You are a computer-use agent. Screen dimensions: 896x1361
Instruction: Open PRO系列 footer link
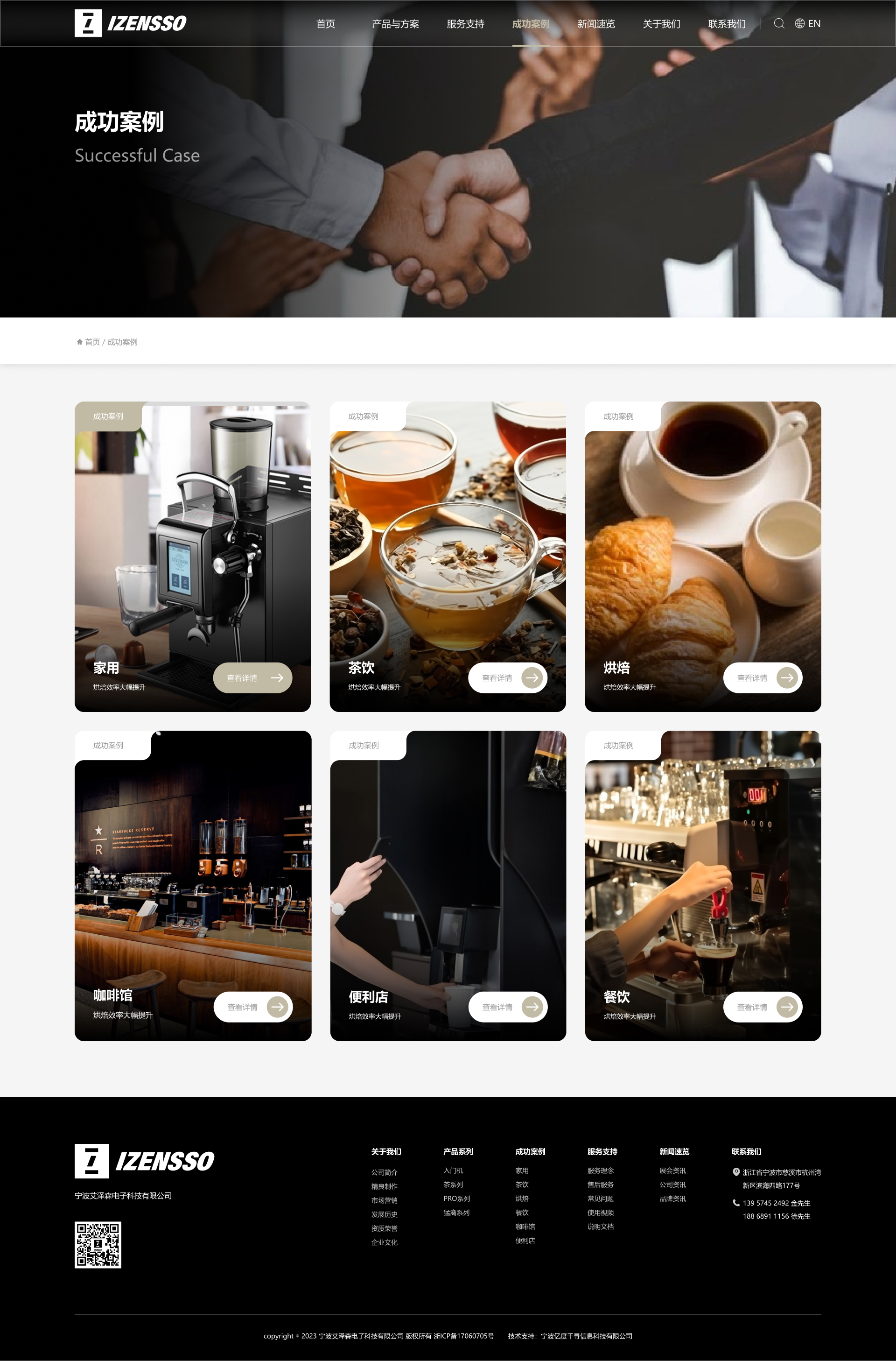[x=456, y=1199]
